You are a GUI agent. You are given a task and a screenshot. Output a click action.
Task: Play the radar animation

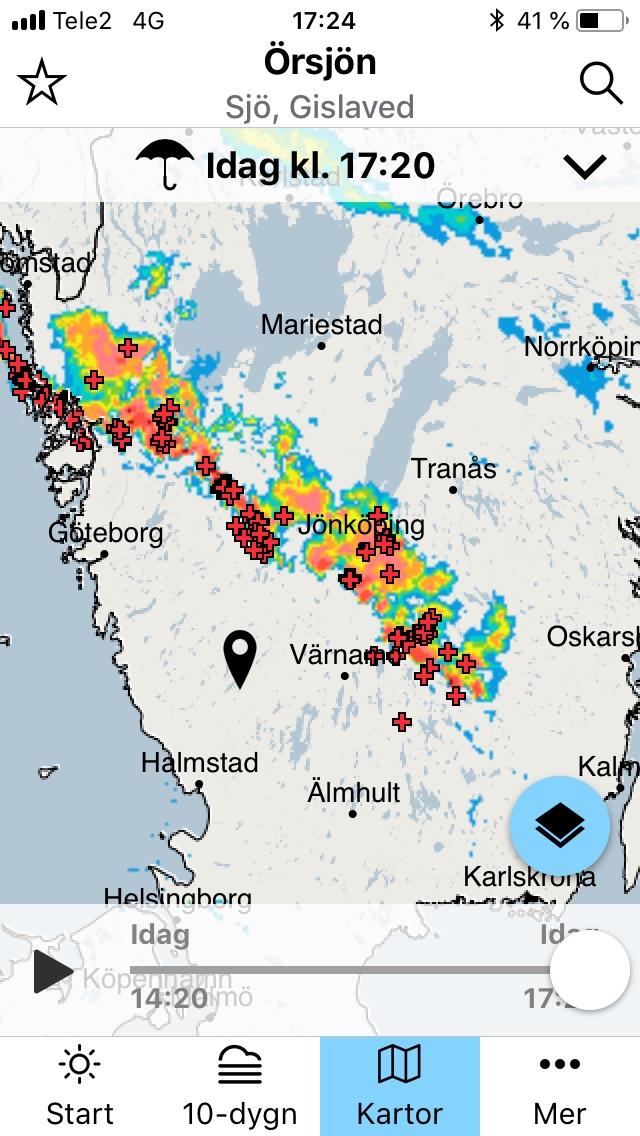(52, 972)
